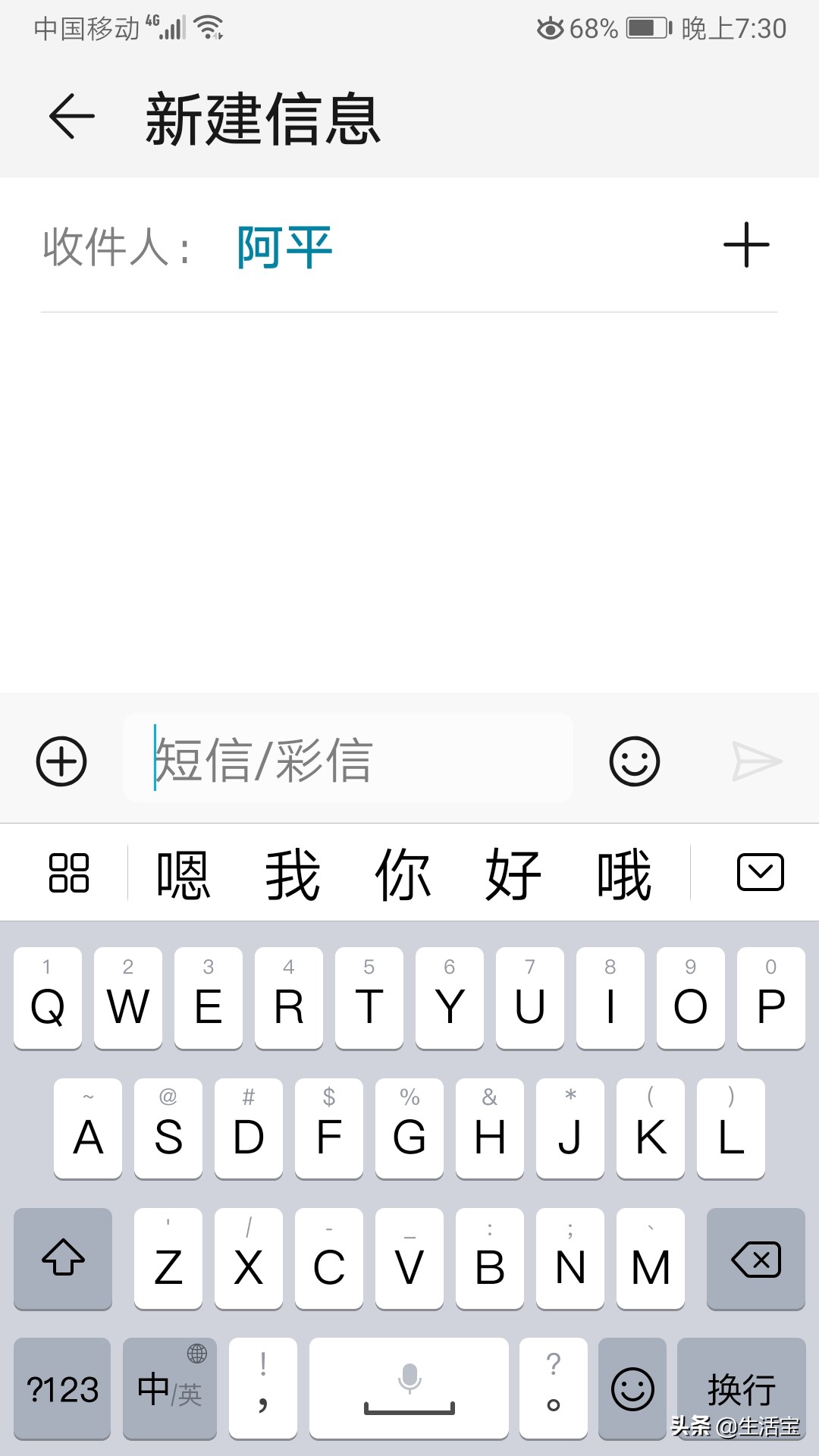Screen dimensions: 819x1456
Task: Select candidate word 你
Action: pyautogui.click(x=403, y=874)
